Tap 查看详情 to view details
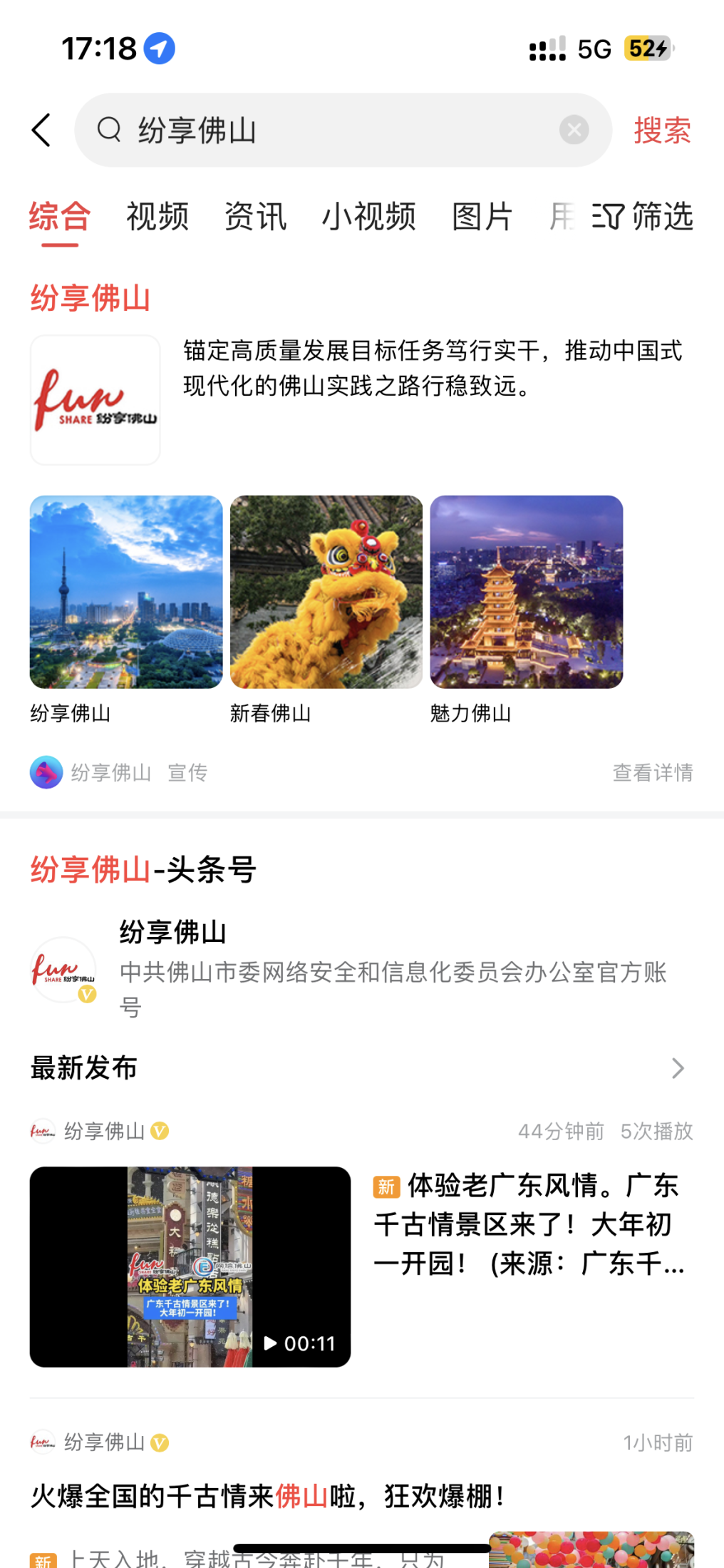Screen dimensions: 724x1568 pos(653,772)
